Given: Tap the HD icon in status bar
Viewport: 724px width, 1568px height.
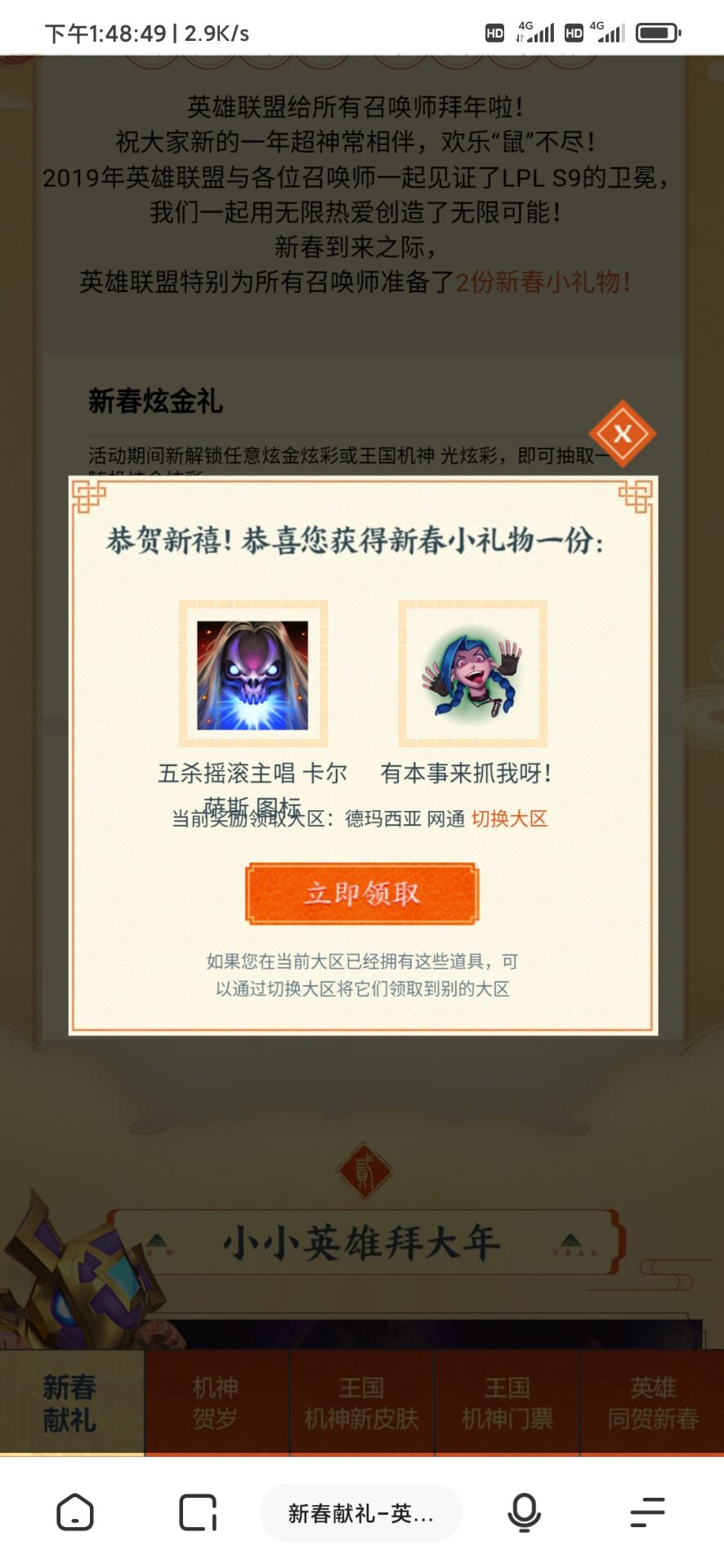Looking at the screenshot, I should click(495, 33).
